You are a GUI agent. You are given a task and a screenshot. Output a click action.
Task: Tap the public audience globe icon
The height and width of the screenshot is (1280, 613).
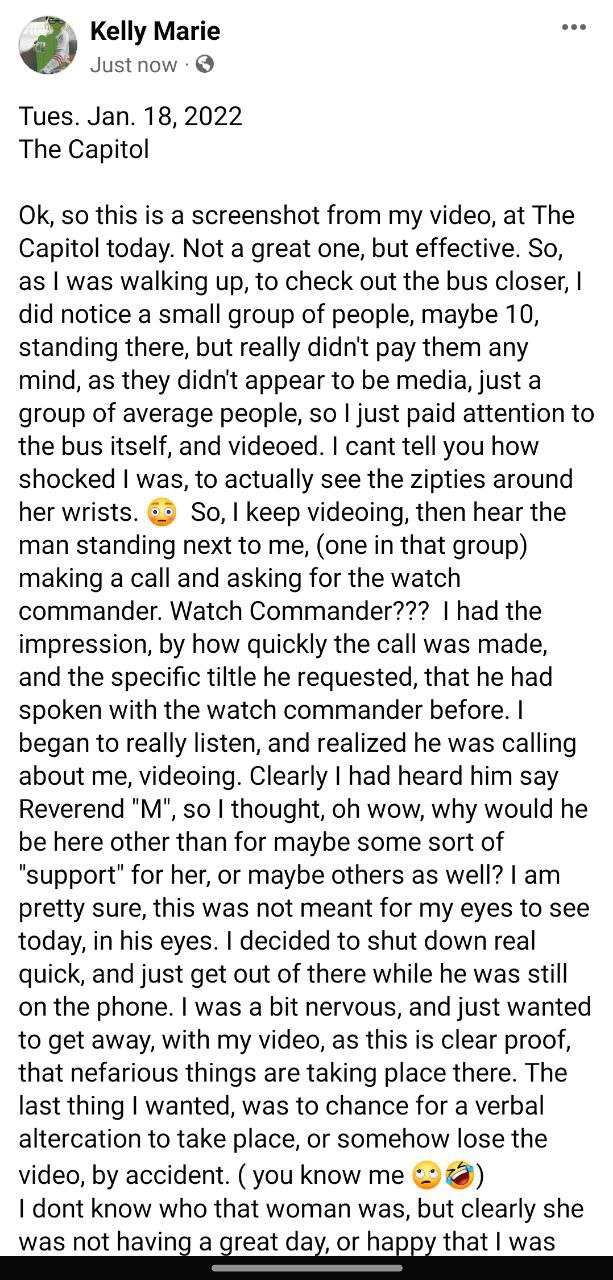point(204,65)
